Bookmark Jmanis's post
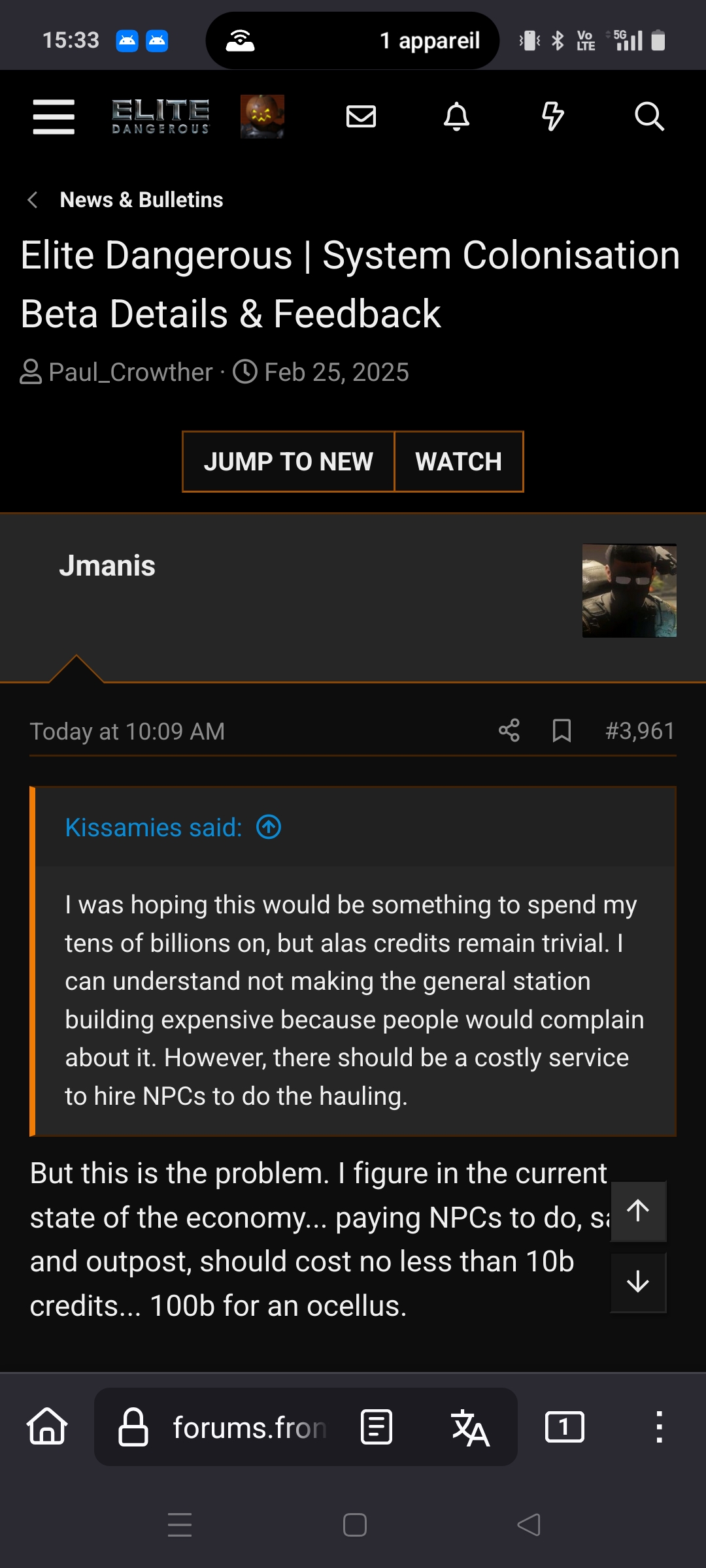The height and width of the screenshot is (1568, 706). (562, 730)
